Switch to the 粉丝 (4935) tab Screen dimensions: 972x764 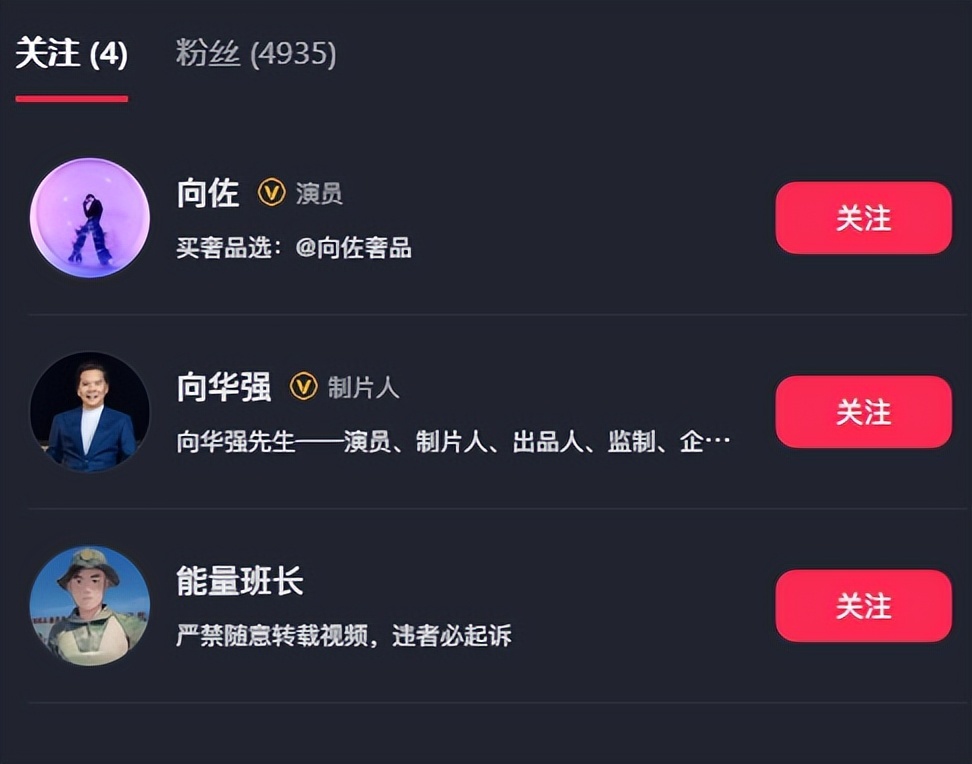coord(255,53)
